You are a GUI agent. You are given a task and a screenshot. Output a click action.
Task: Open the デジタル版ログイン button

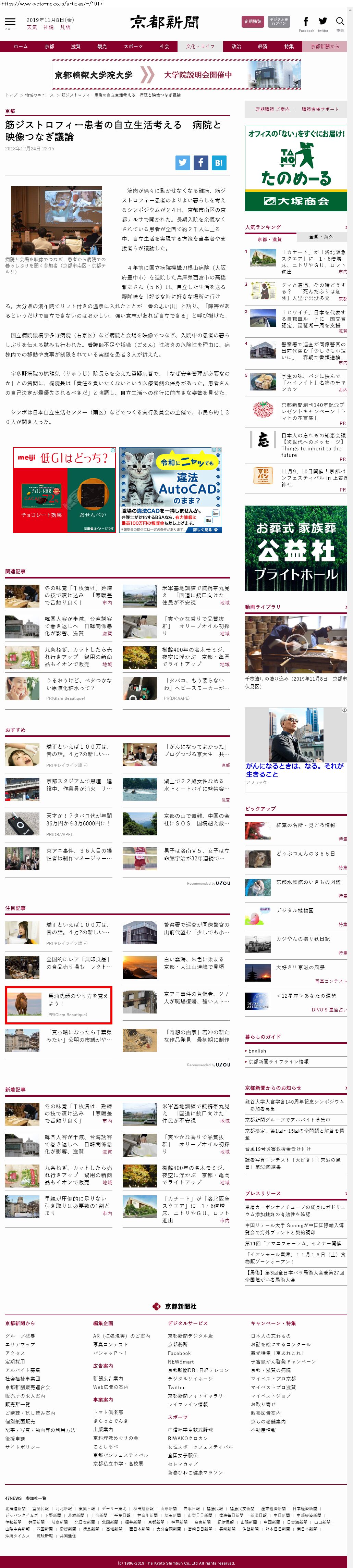[279, 22]
